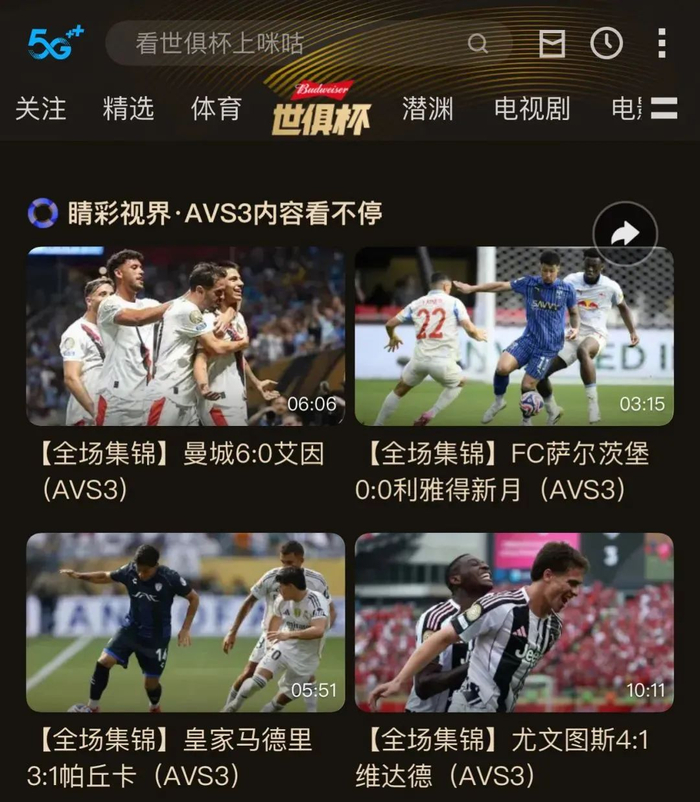Screen dimensions: 700x802
Task: Open the search box at the top
Action: click(x=300, y=44)
